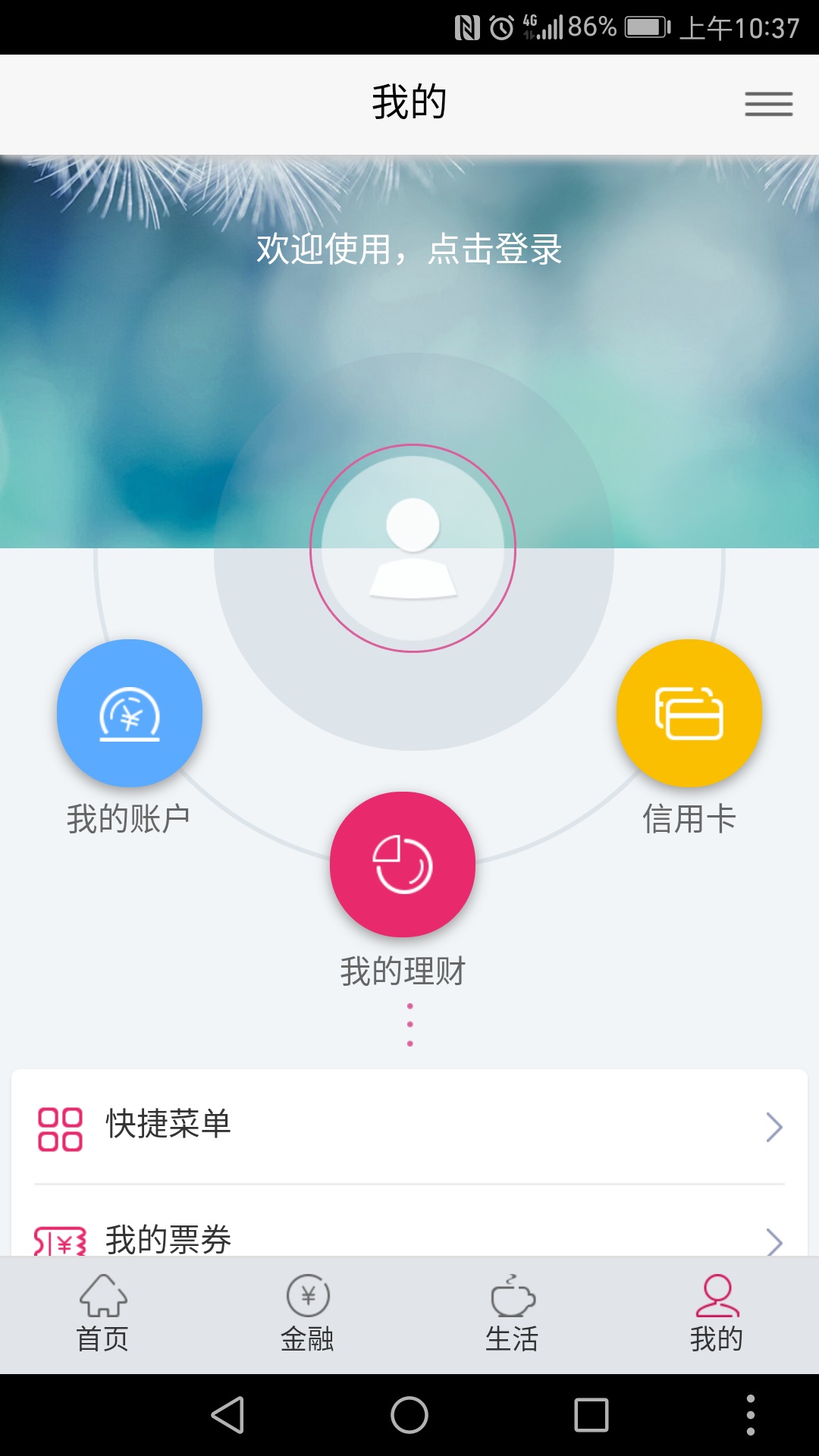819x1456 pixels.
Task: Expand the 快捷菜单 row chevron
Action: pos(775,1128)
